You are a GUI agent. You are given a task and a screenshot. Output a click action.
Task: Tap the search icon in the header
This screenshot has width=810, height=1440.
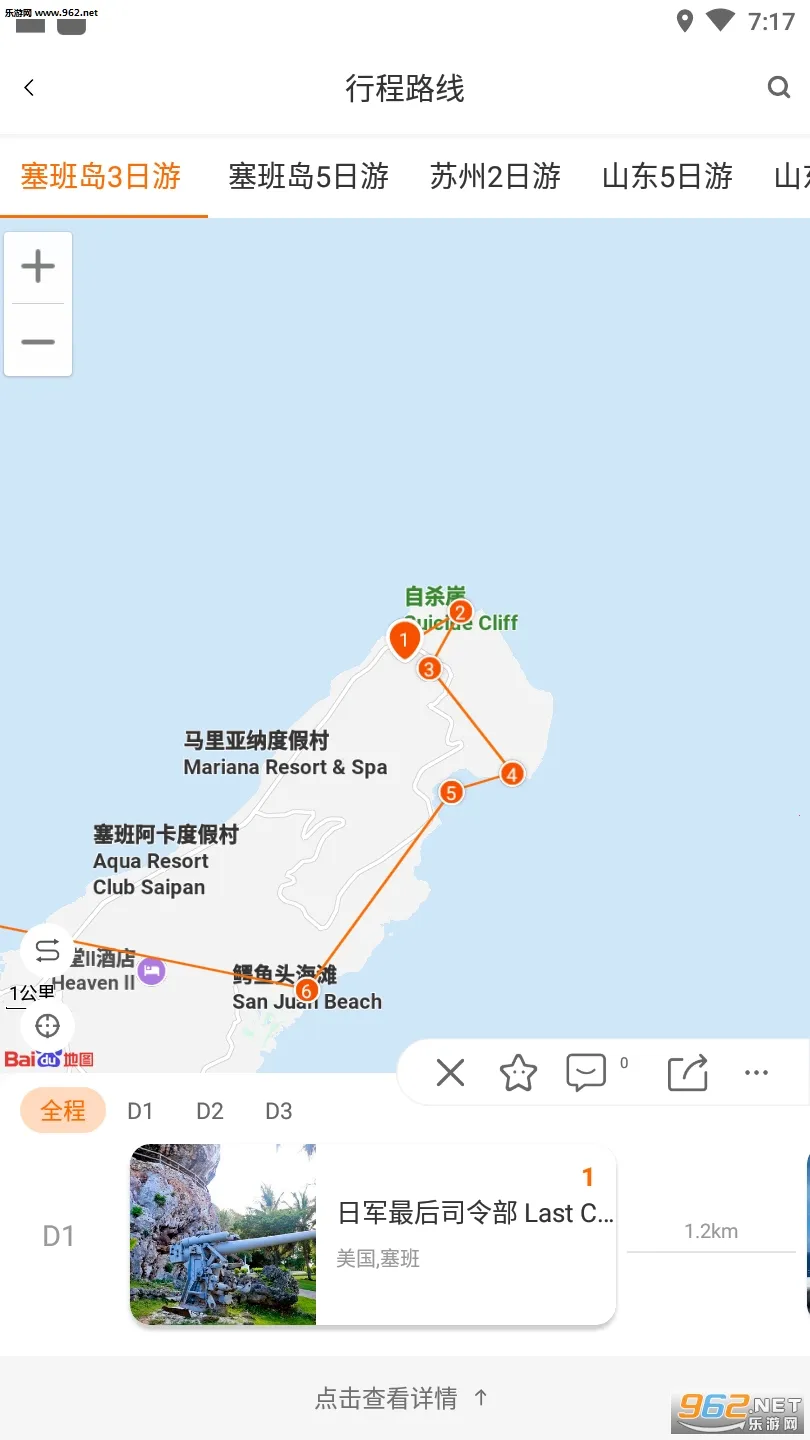click(x=779, y=88)
